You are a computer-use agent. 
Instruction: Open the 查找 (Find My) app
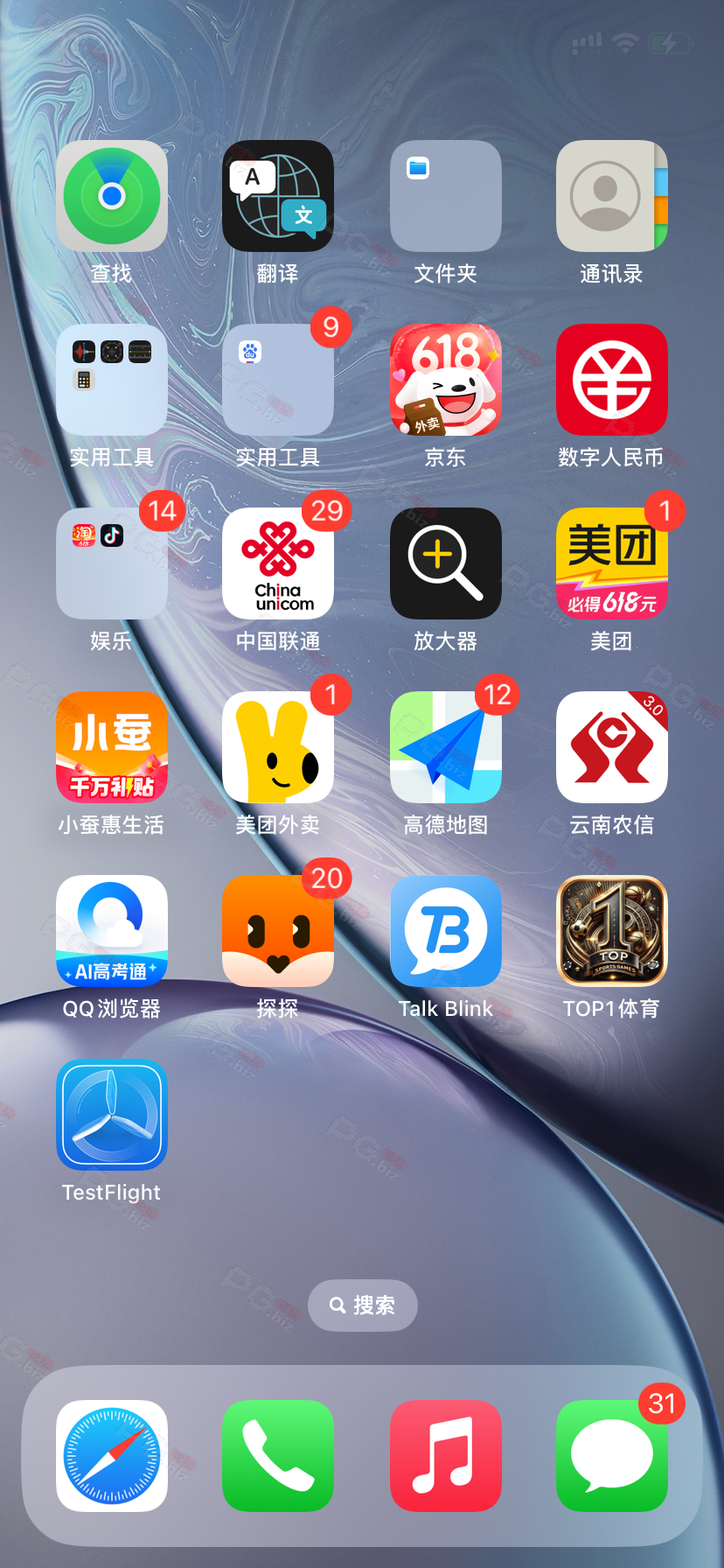click(x=112, y=196)
